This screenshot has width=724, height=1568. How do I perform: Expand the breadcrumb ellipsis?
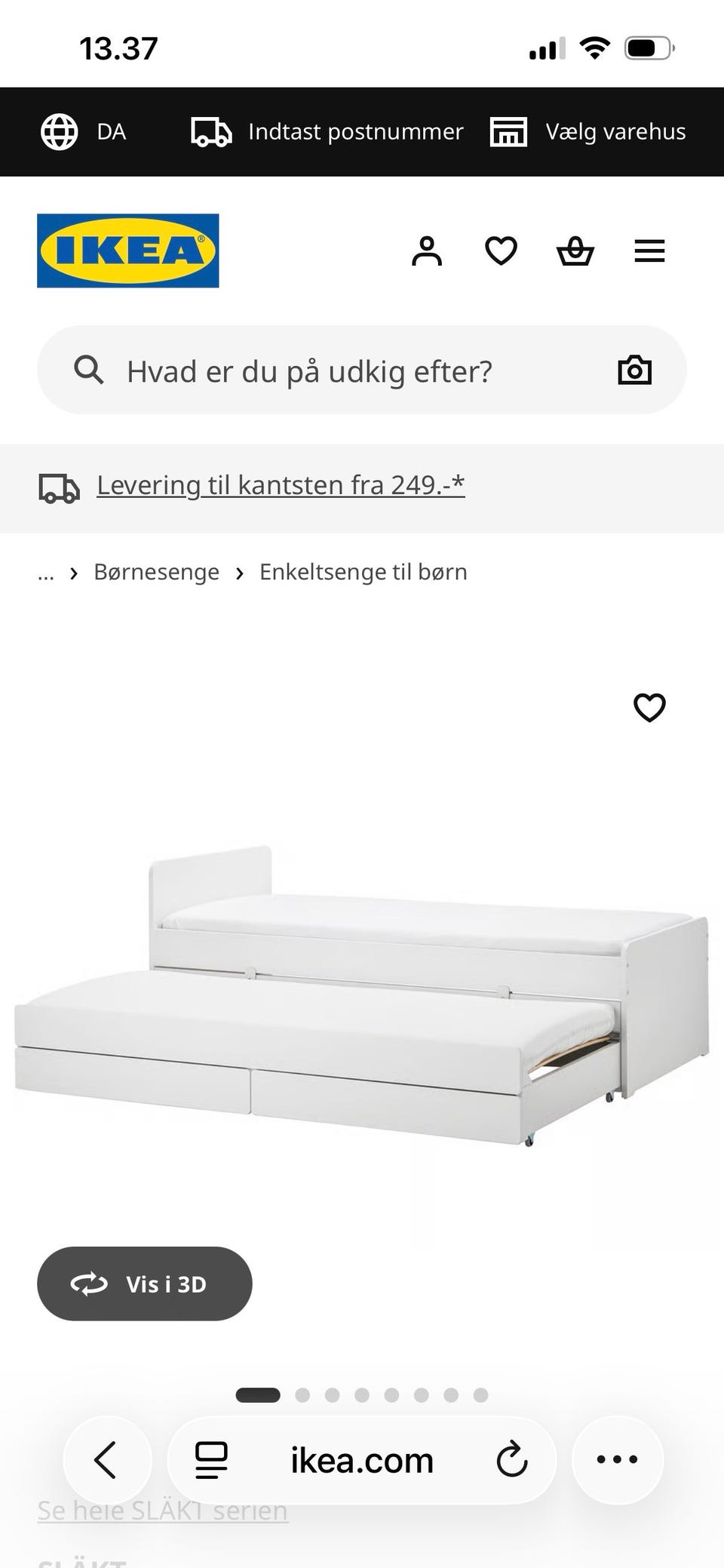click(x=45, y=572)
